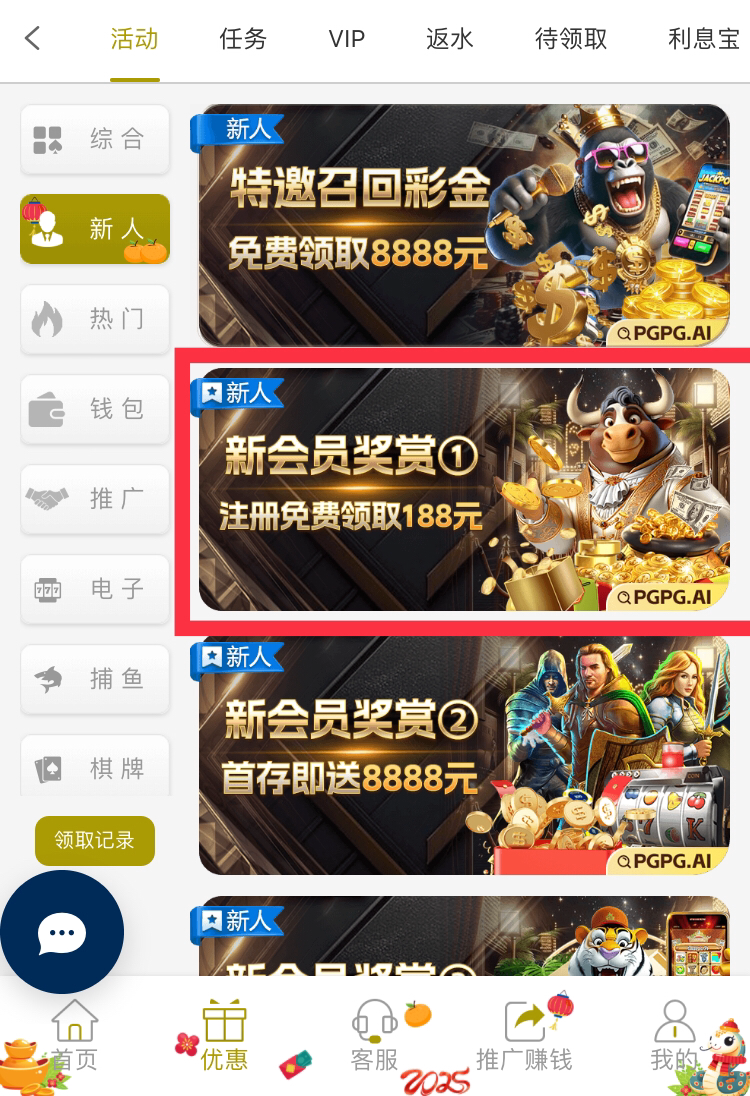
Task: Open the 棋牌 category
Action: click(x=95, y=767)
